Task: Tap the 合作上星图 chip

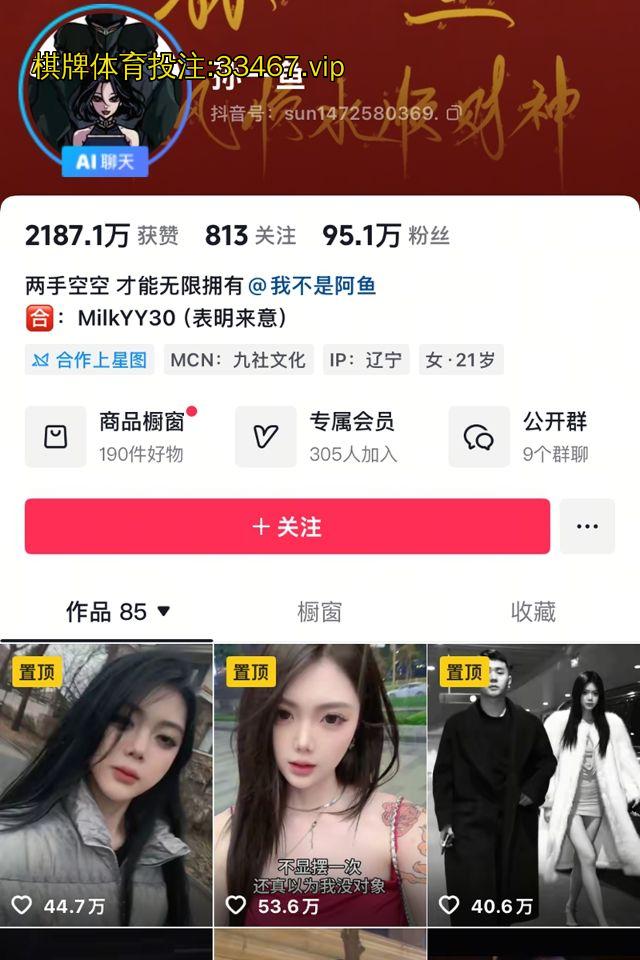Action: (x=90, y=360)
